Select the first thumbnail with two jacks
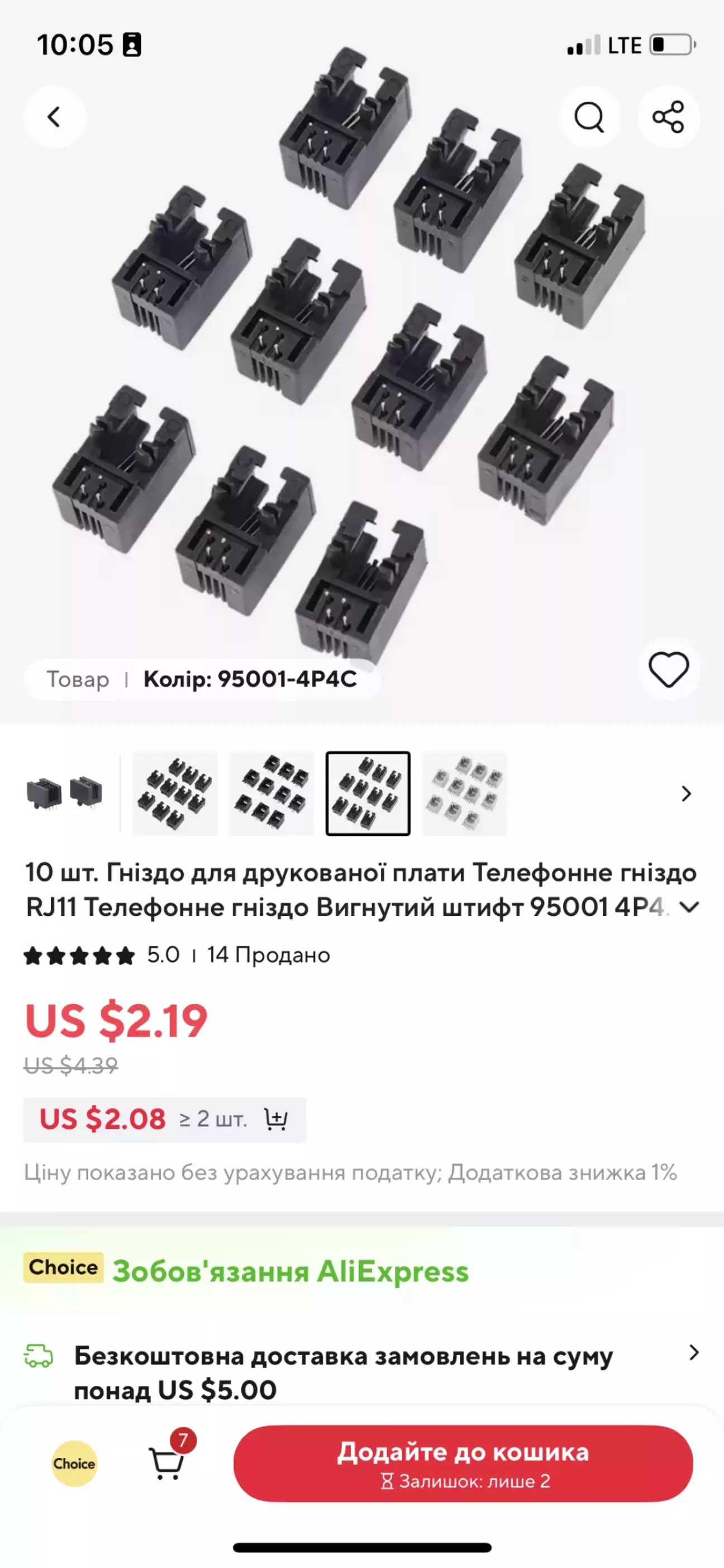The width and height of the screenshot is (724, 1568). click(x=64, y=793)
